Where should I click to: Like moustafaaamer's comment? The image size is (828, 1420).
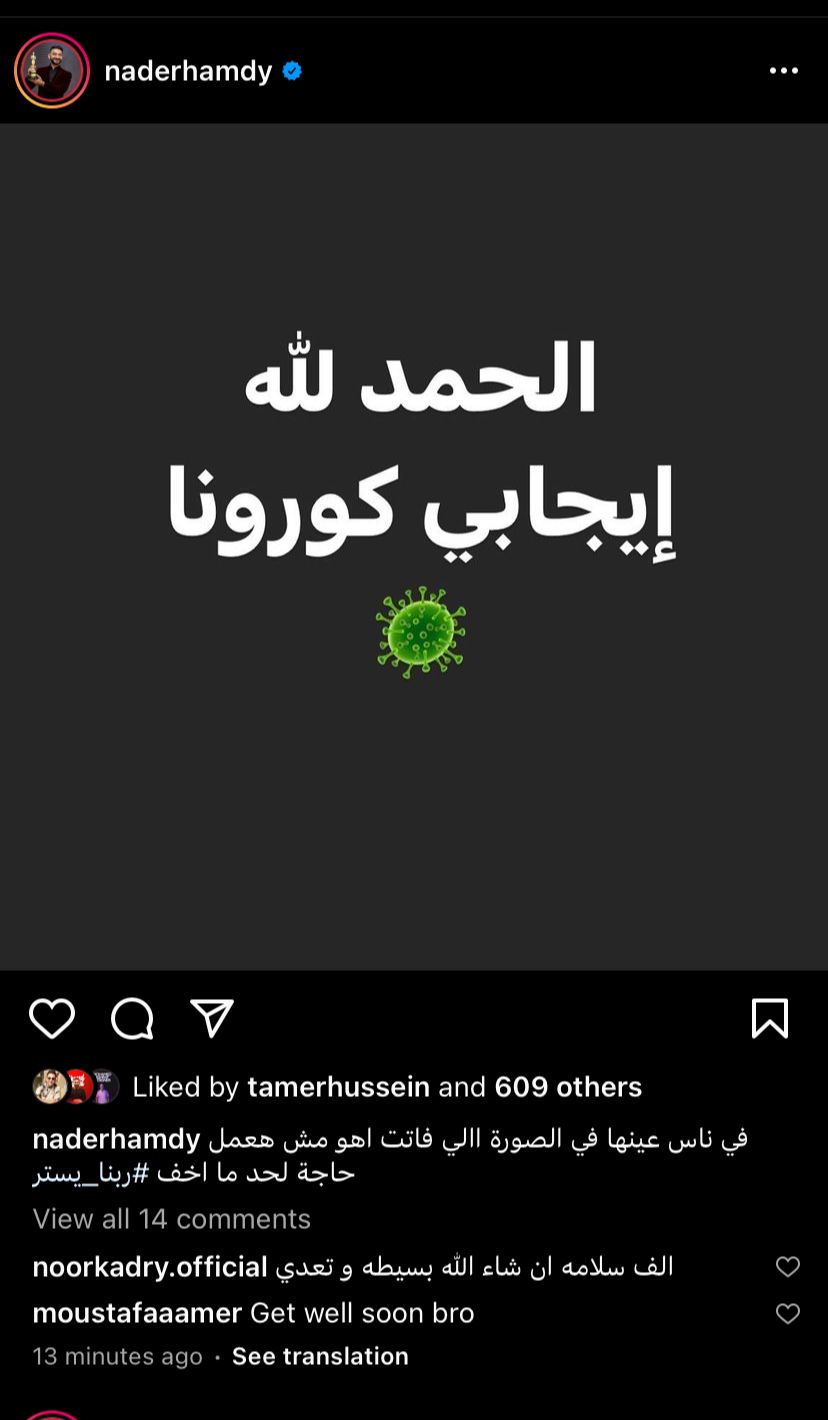788,1313
